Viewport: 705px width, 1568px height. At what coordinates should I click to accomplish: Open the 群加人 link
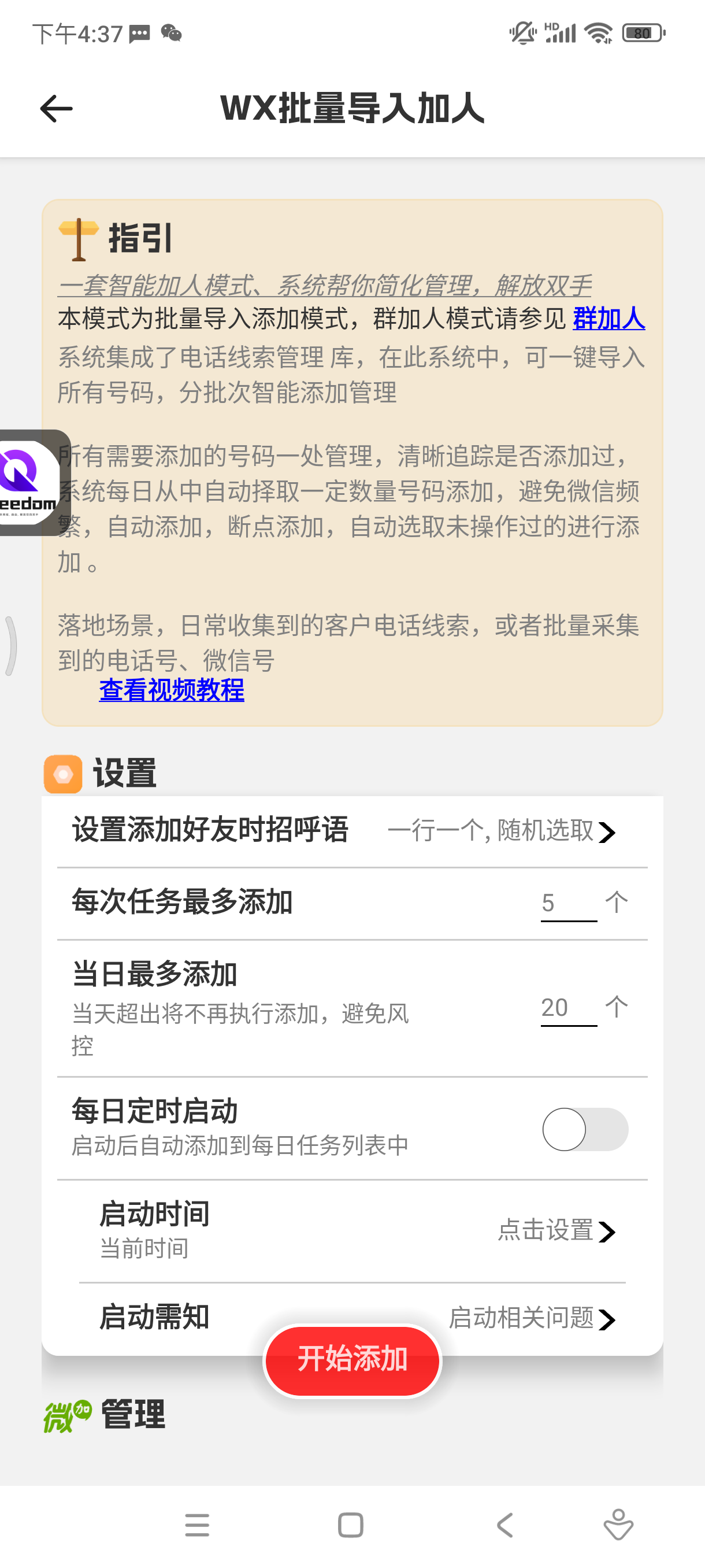tap(609, 319)
